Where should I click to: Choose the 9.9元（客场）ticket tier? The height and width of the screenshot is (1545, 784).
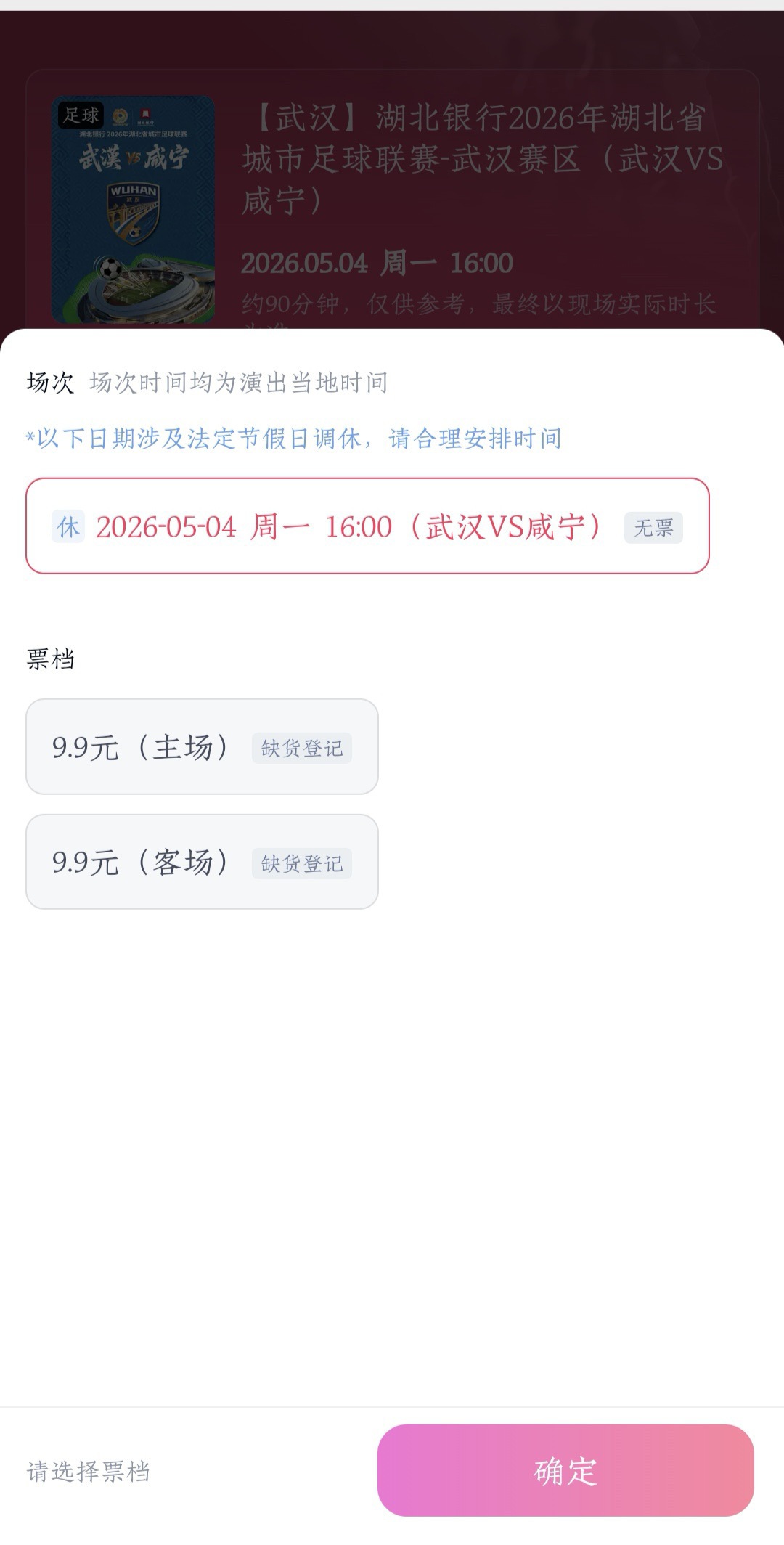click(202, 862)
